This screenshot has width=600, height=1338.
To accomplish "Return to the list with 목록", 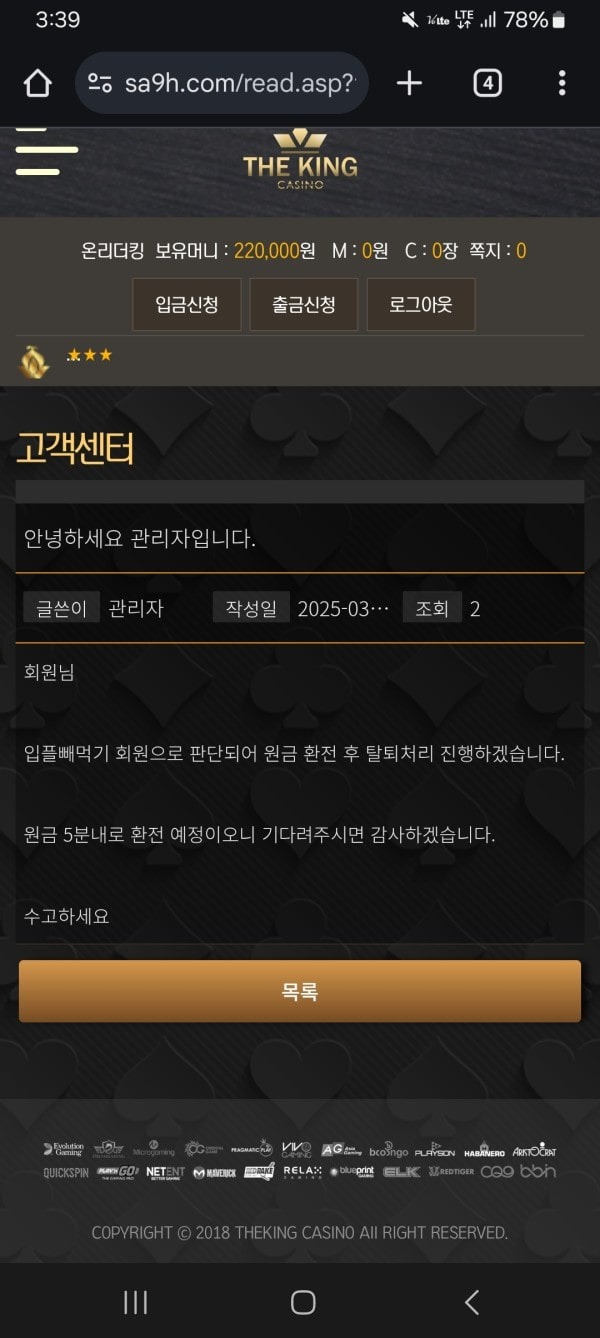I will click(300, 991).
